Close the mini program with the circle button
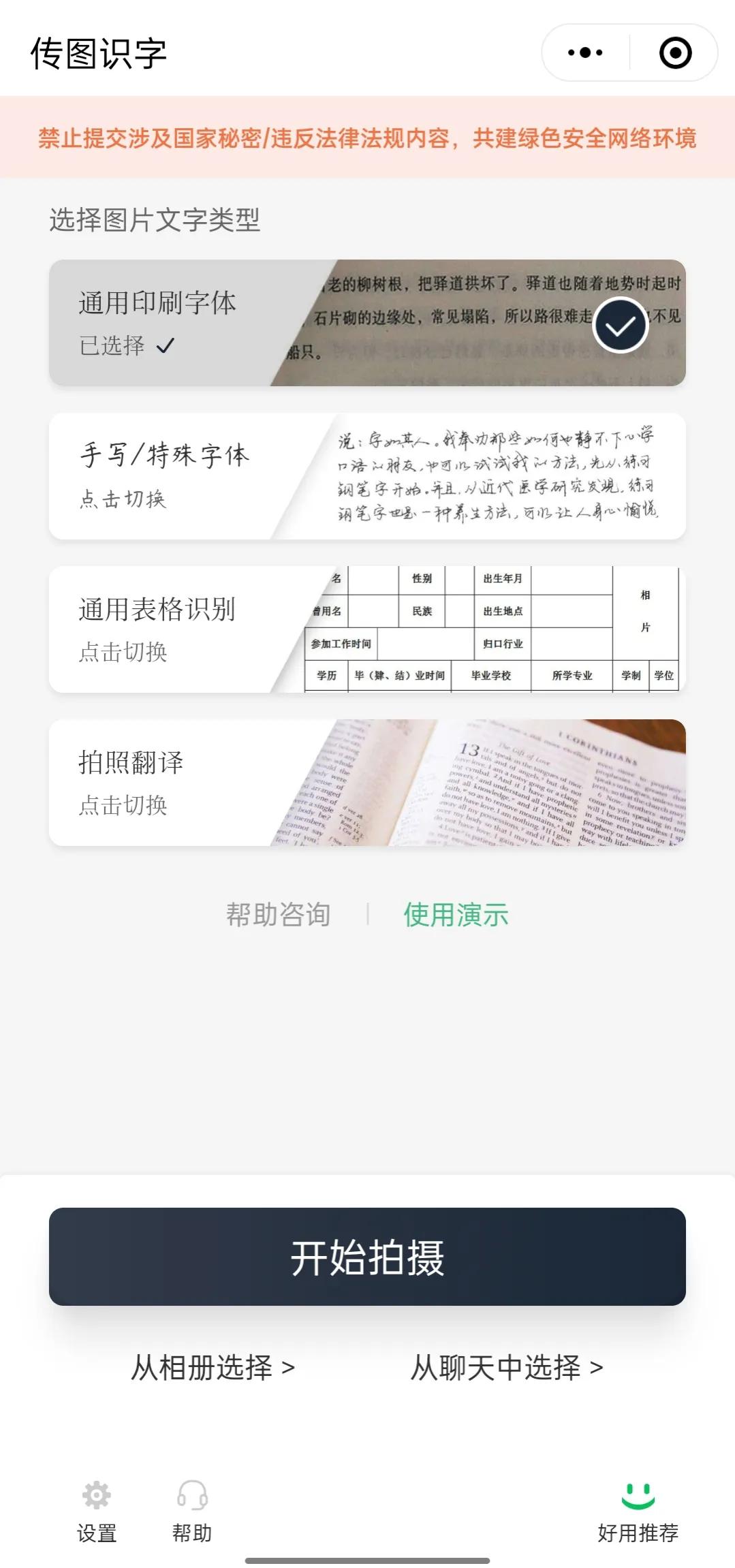 675,52
